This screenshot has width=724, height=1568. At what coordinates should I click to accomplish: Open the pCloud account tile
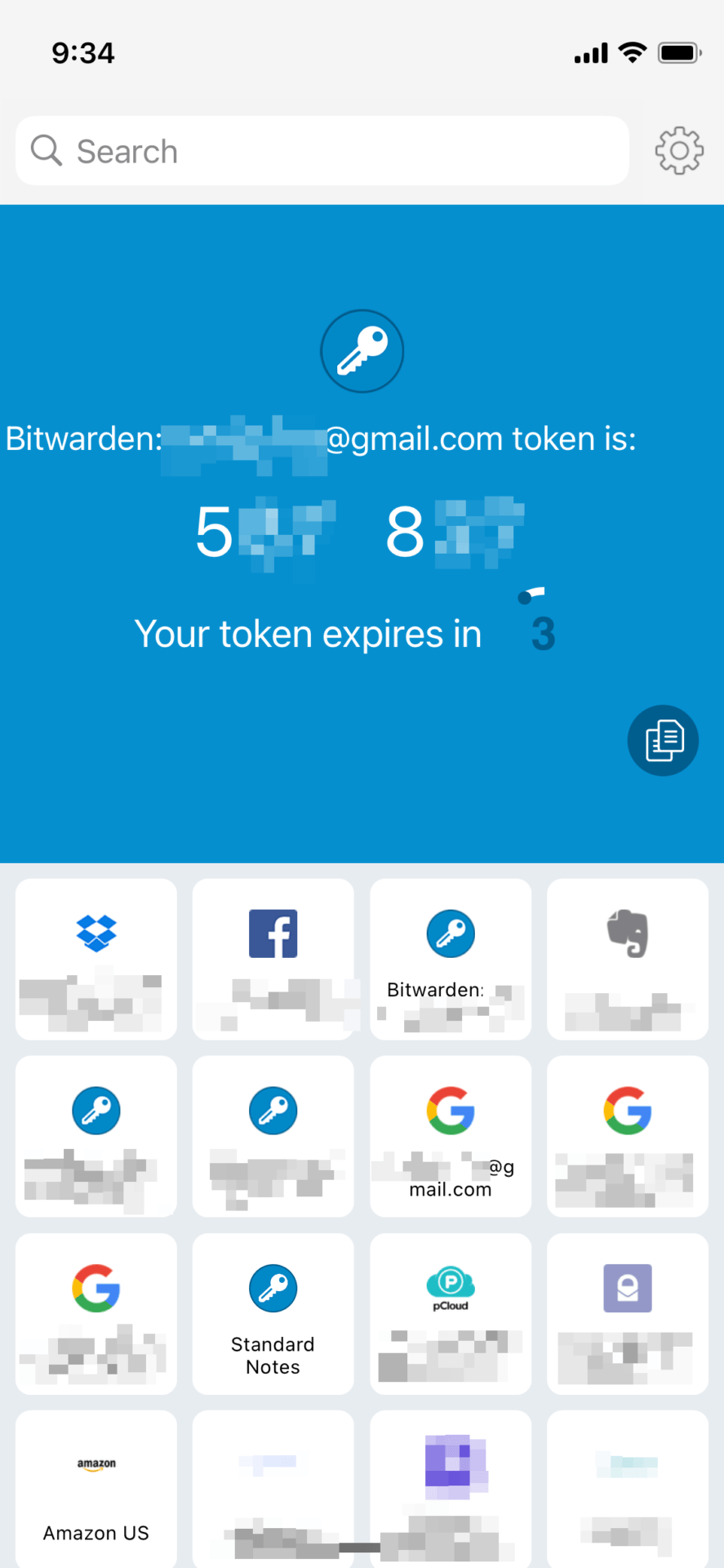click(x=451, y=1313)
